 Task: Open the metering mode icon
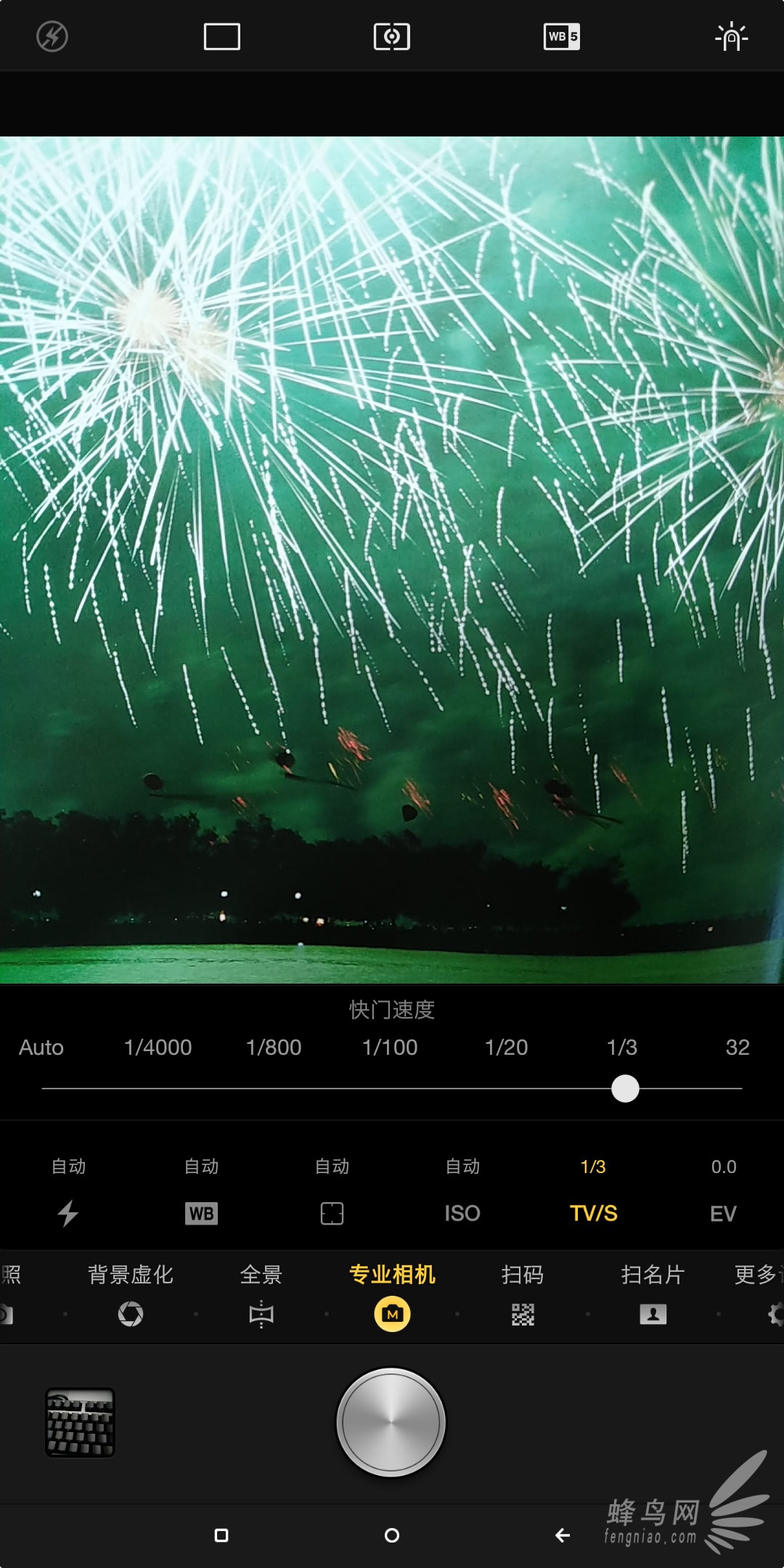[x=392, y=36]
